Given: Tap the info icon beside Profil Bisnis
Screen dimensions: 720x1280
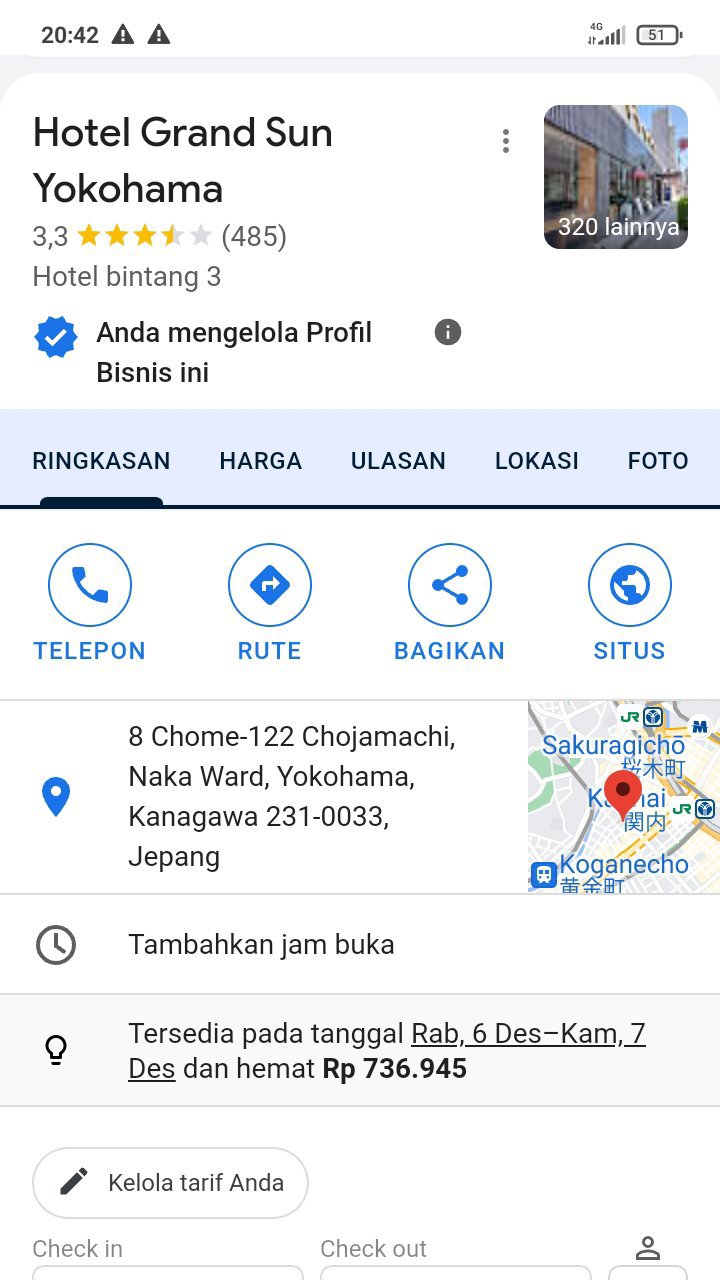Looking at the screenshot, I should [448, 332].
